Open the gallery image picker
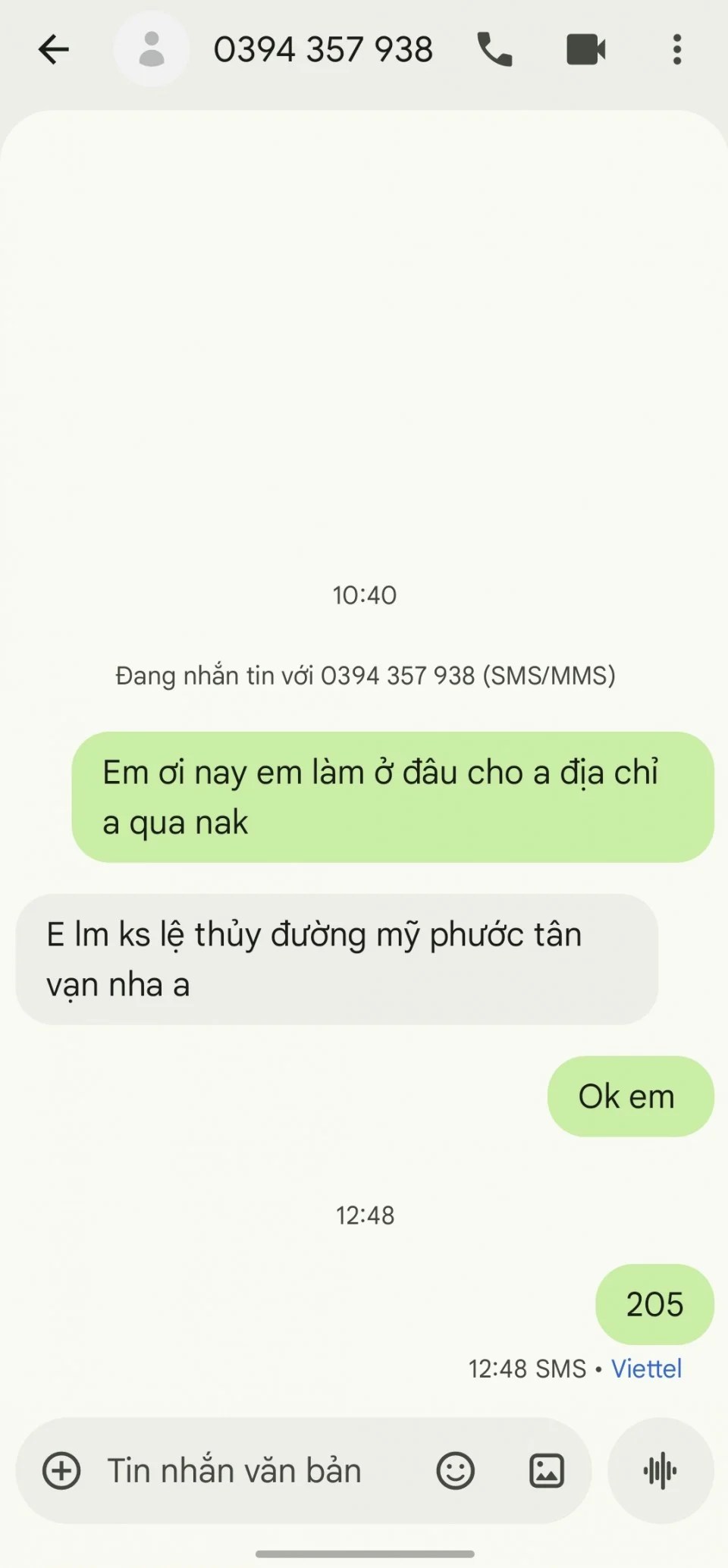The image size is (728, 1568). pos(546,1470)
